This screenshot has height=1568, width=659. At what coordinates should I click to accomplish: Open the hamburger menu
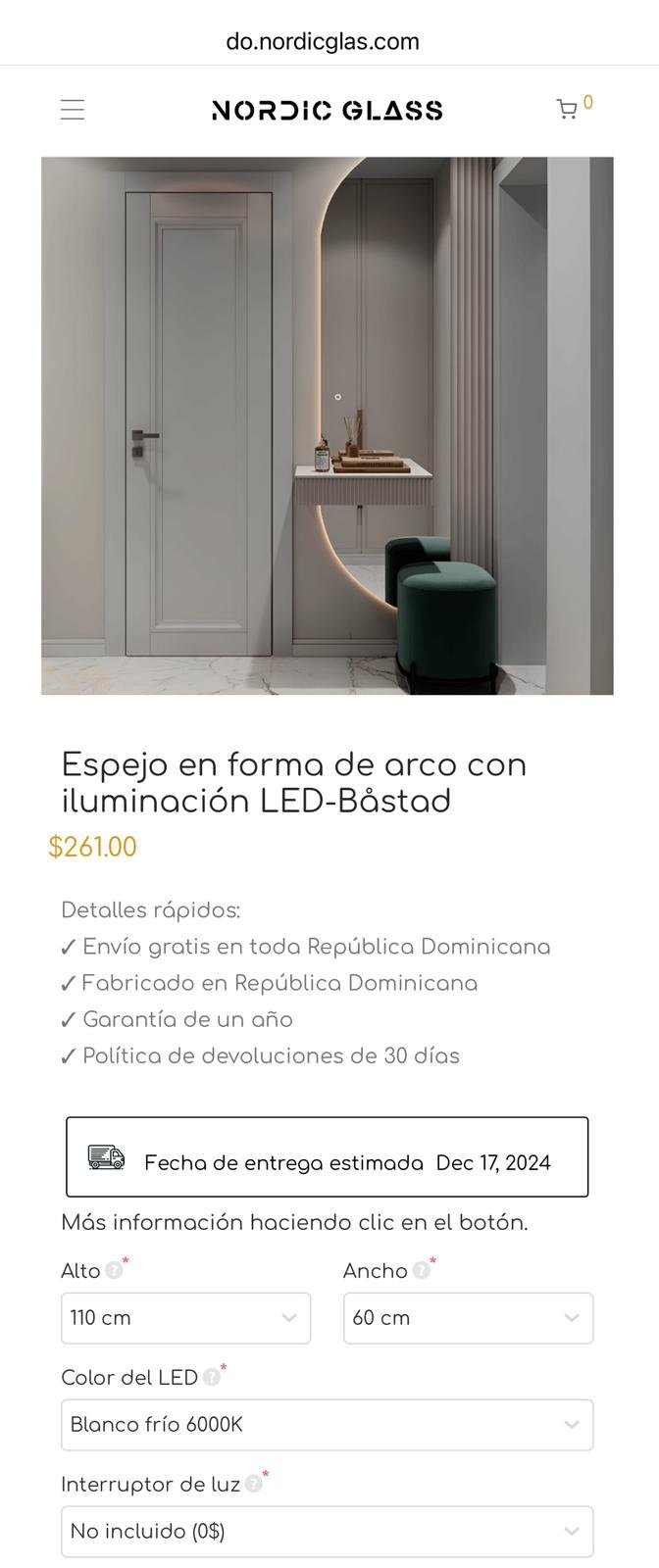coord(73,110)
